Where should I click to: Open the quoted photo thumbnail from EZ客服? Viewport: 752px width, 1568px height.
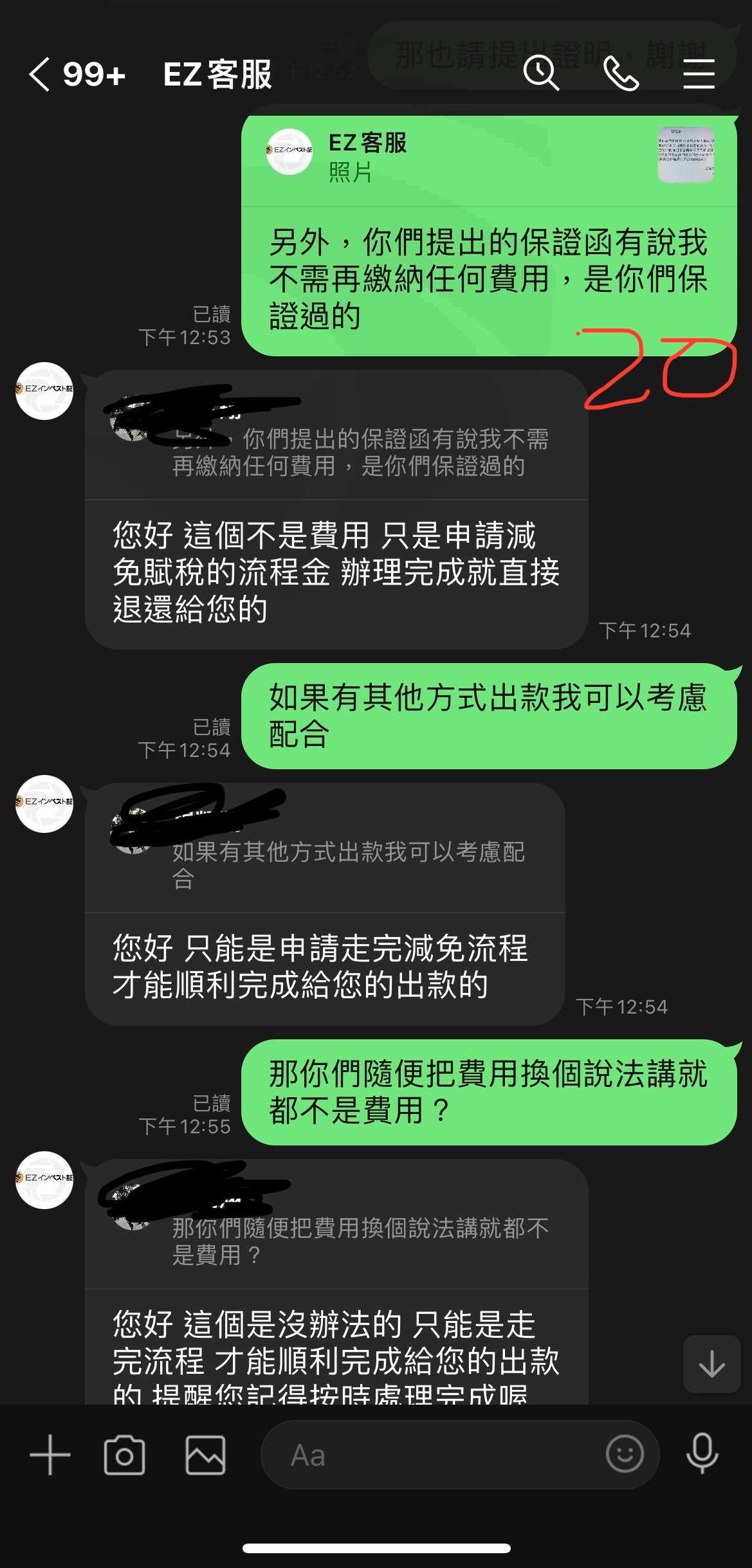(x=686, y=155)
